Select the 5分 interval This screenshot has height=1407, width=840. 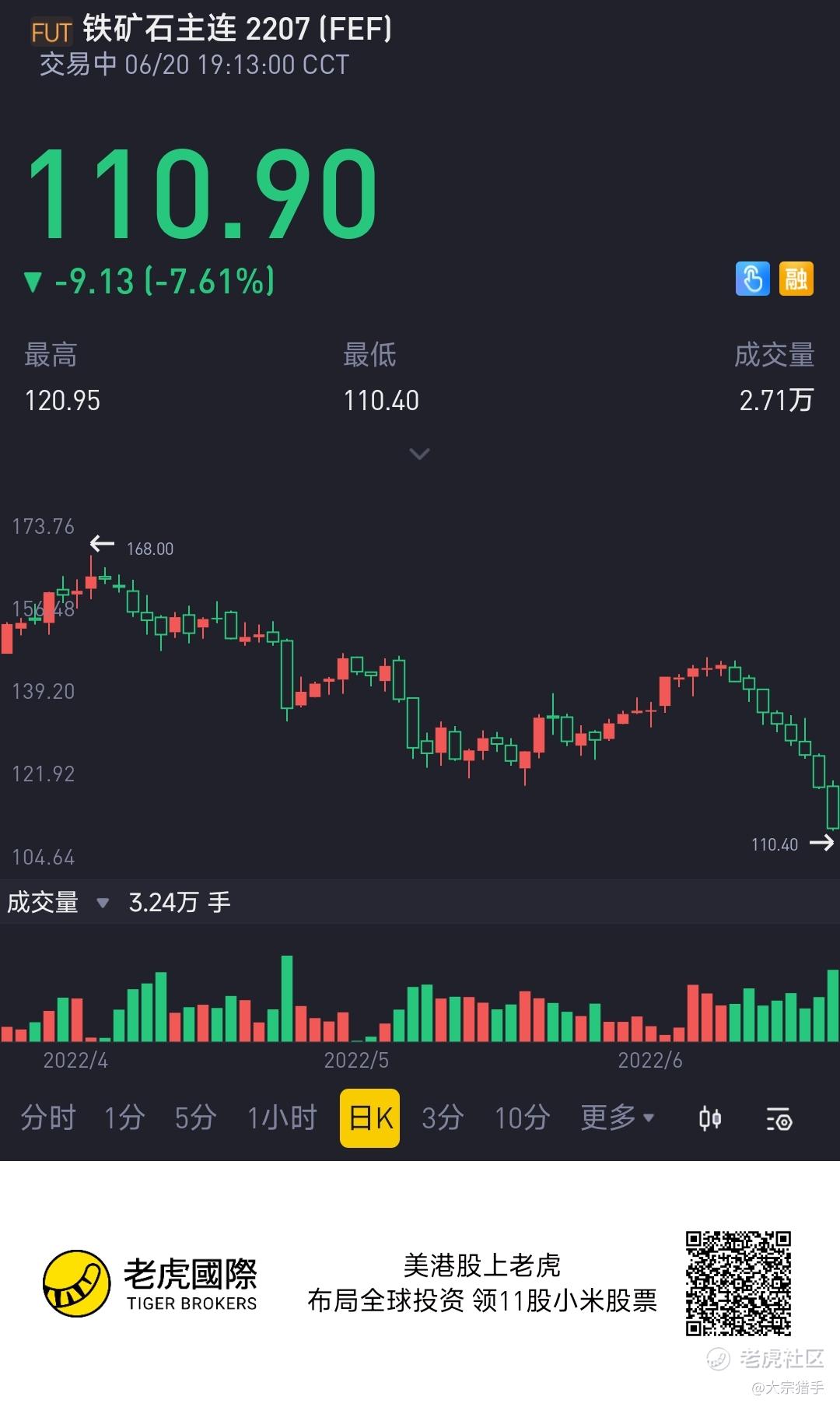195,1118
